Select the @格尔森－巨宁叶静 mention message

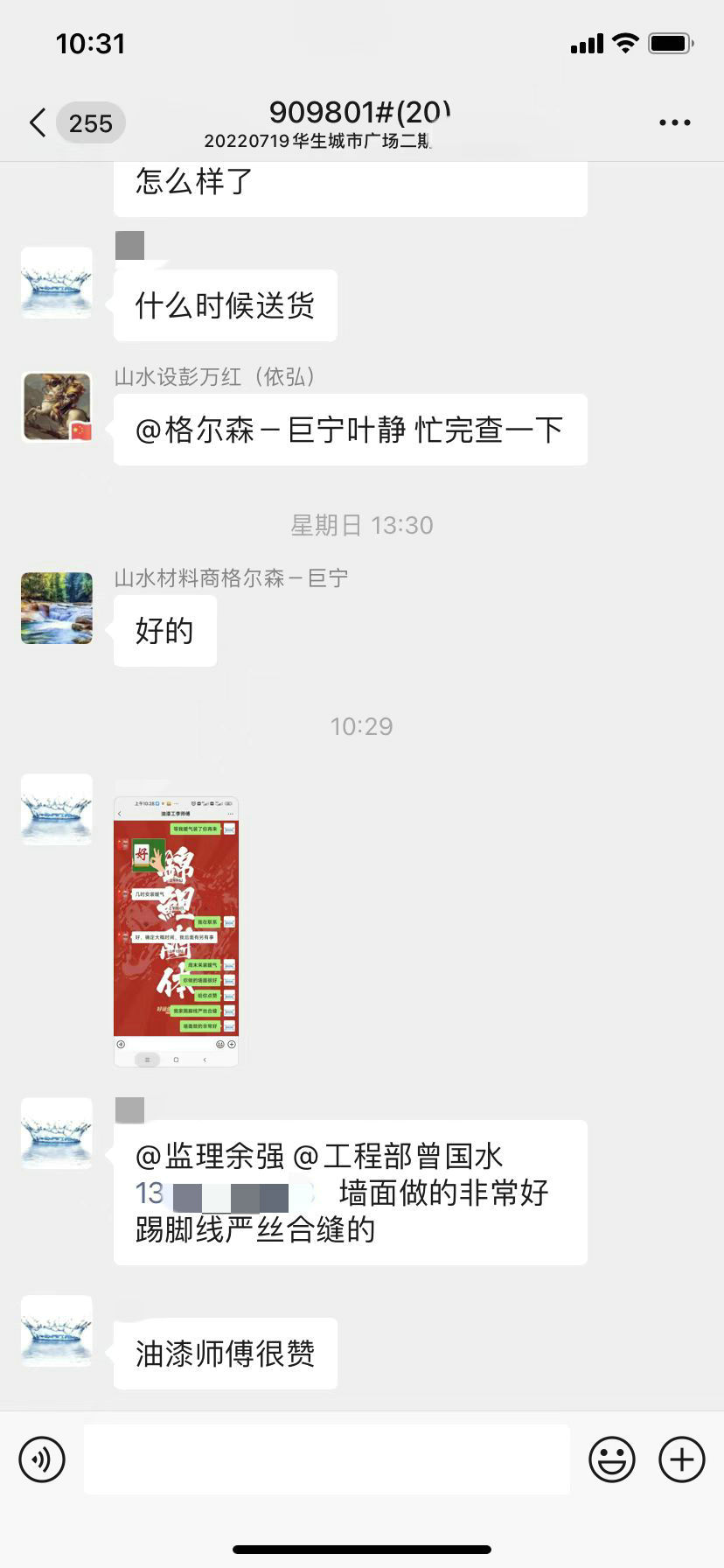tap(350, 430)
